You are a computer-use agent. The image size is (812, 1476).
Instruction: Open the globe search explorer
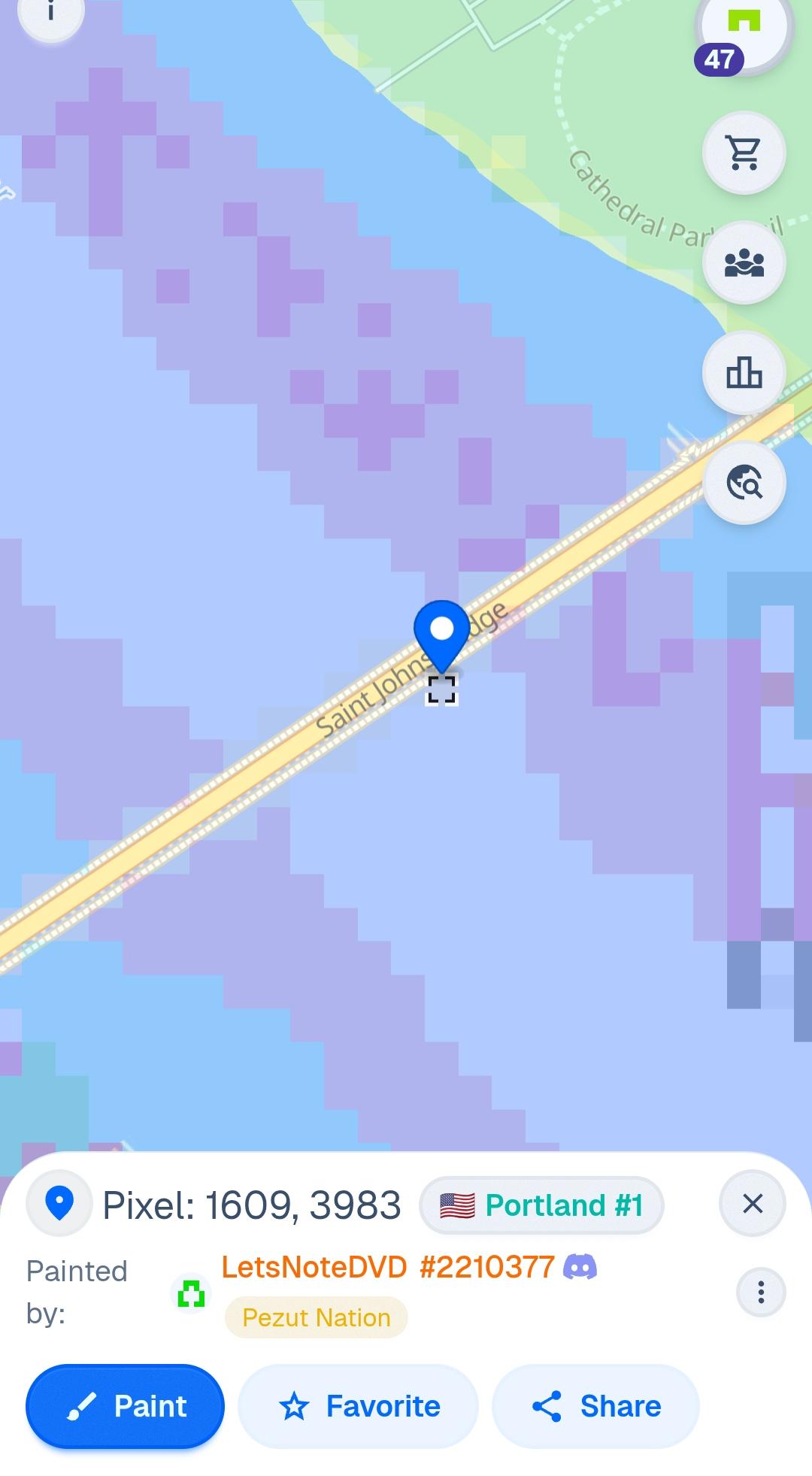(744, 483)
